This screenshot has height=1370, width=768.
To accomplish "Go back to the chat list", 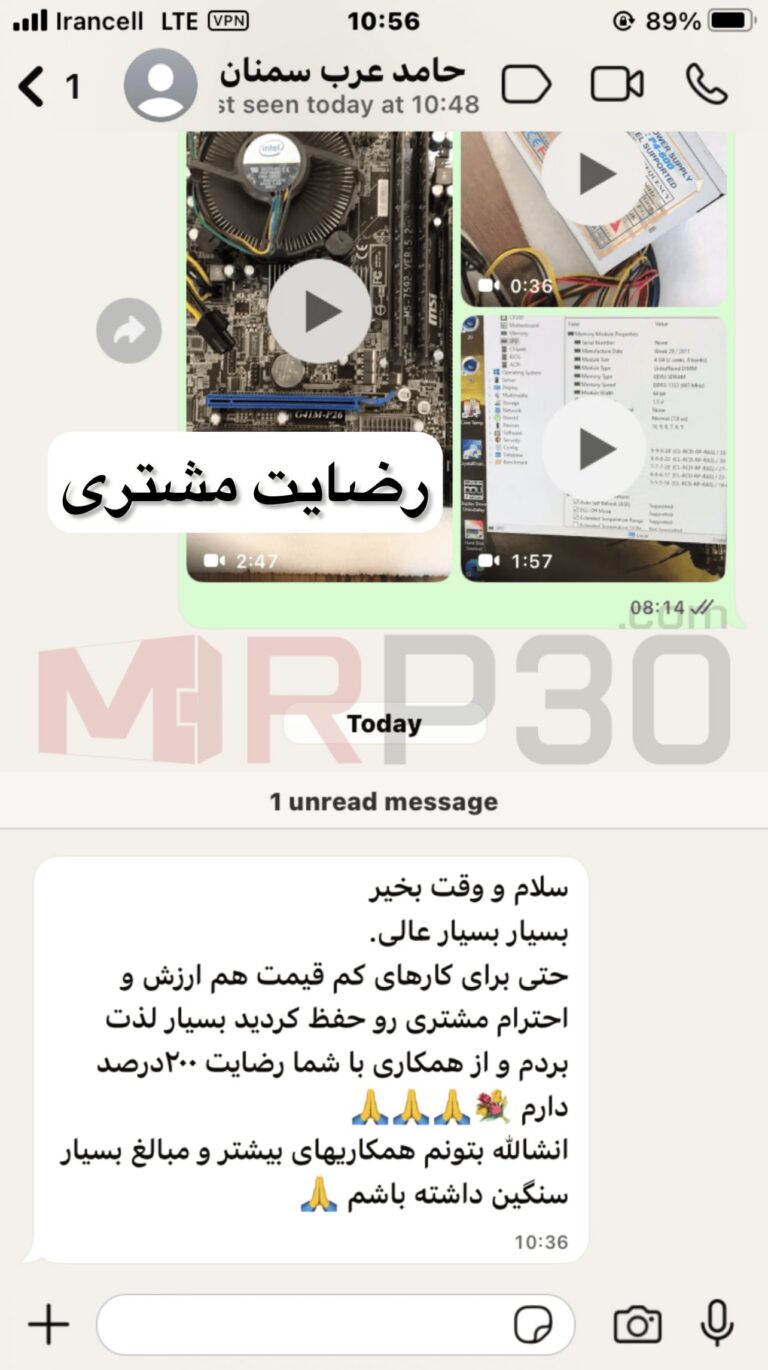I will pos(35,87).
